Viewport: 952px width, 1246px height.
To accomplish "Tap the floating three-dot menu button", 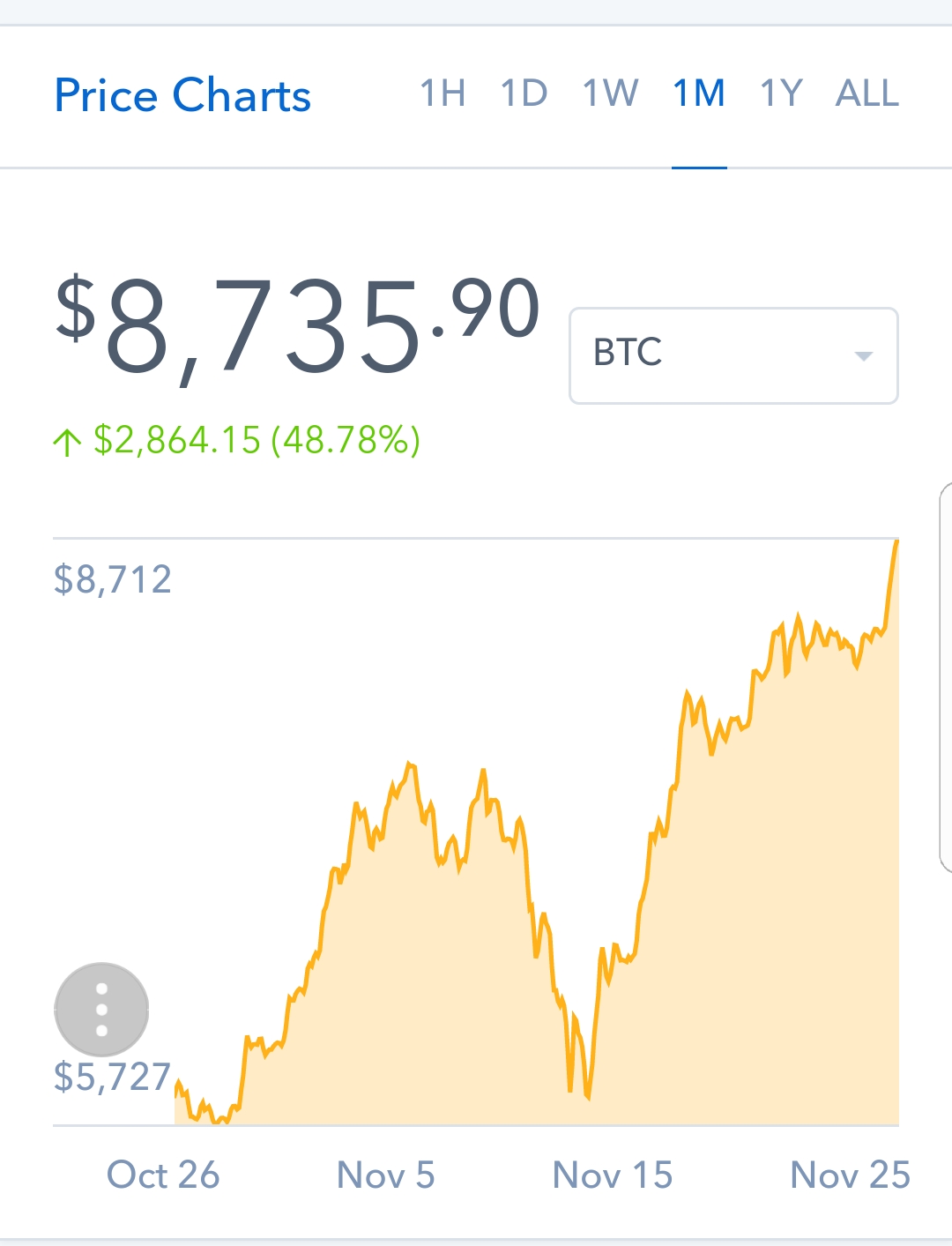I will [101, 1009].
